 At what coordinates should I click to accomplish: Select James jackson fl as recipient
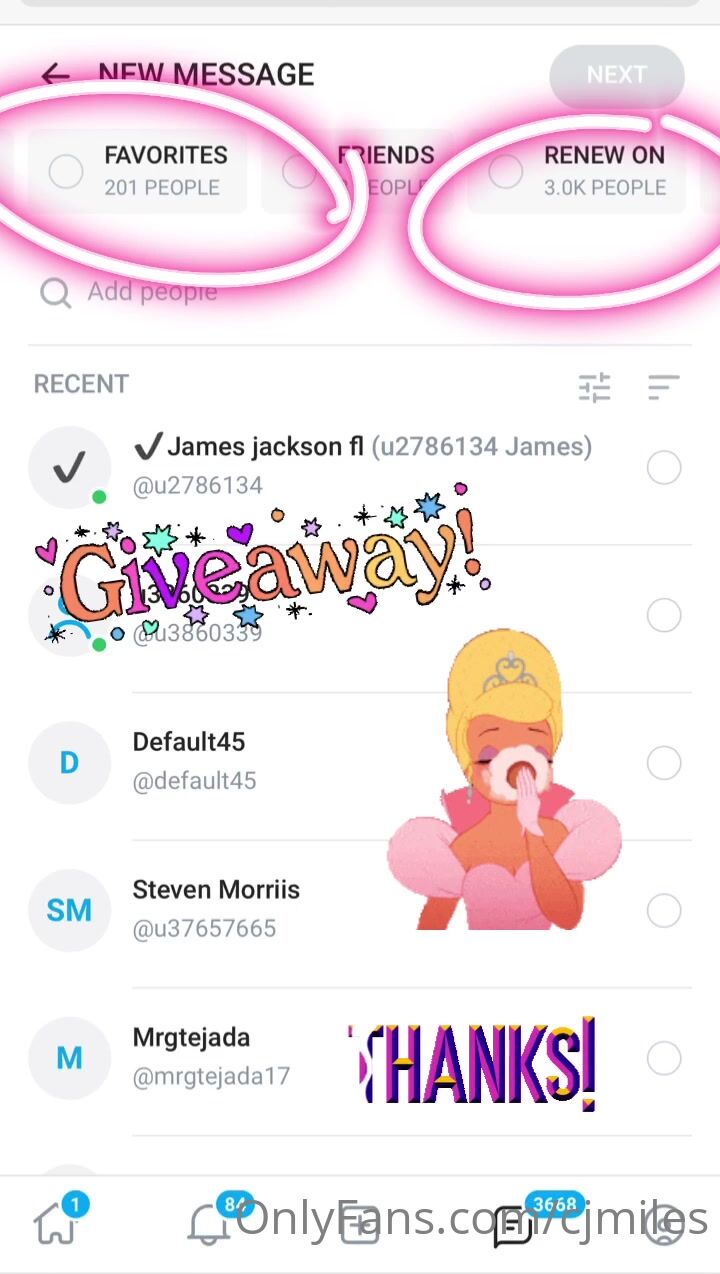[x=664, y=467]
